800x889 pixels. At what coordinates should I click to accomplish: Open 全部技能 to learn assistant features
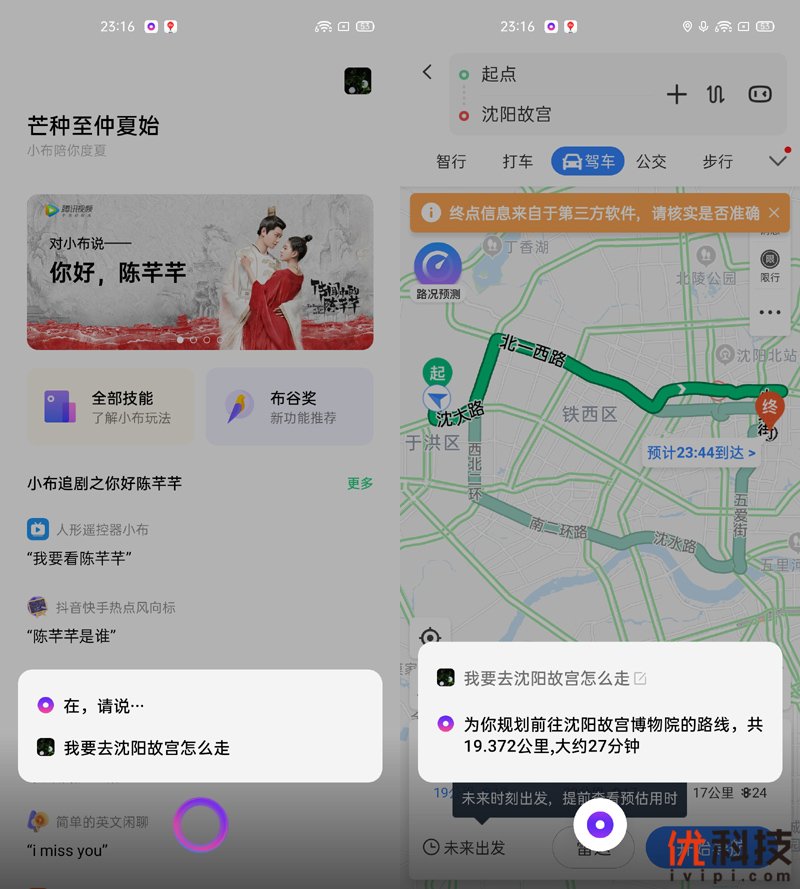point(110,405)
